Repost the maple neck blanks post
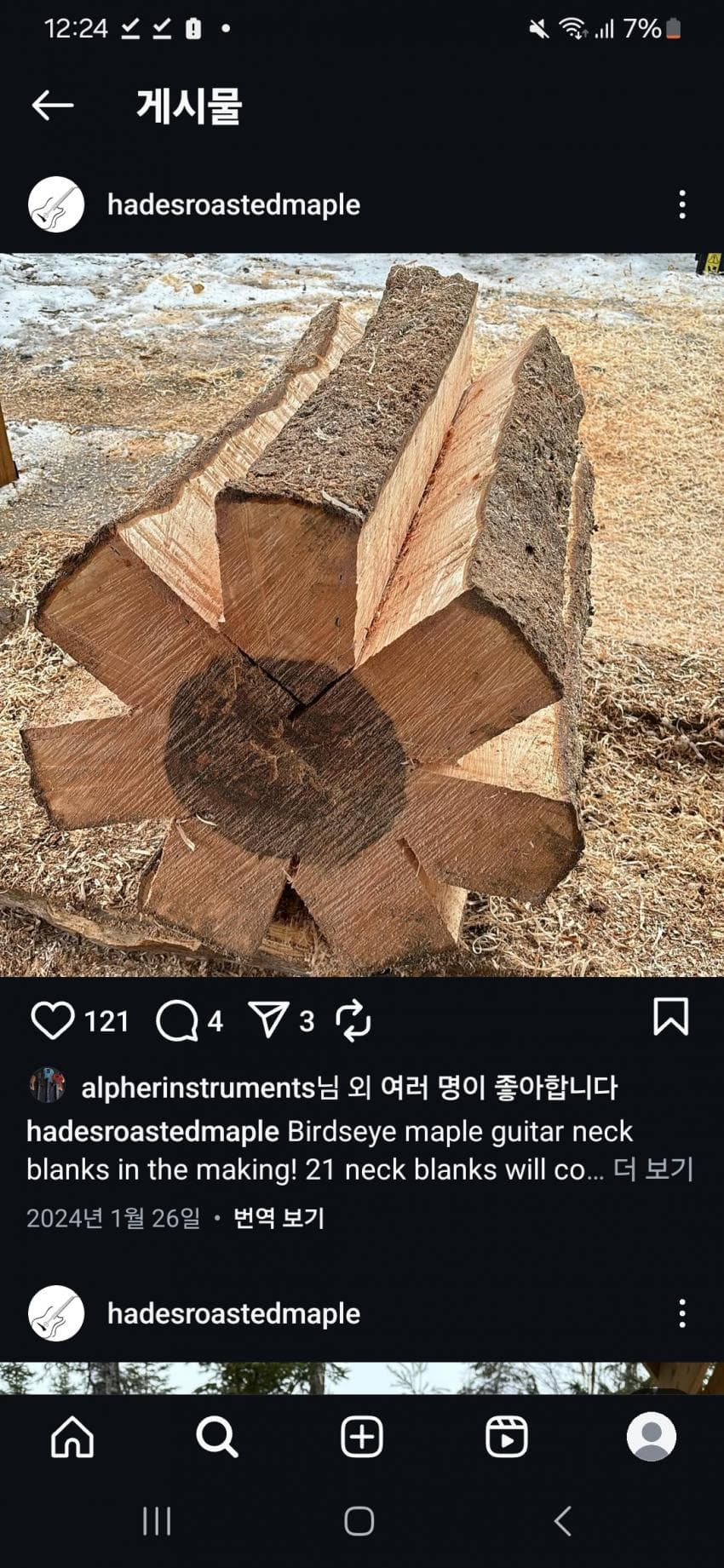Image resolution: width=724 pixels, height=1568 pixels. click(353, 1020)
